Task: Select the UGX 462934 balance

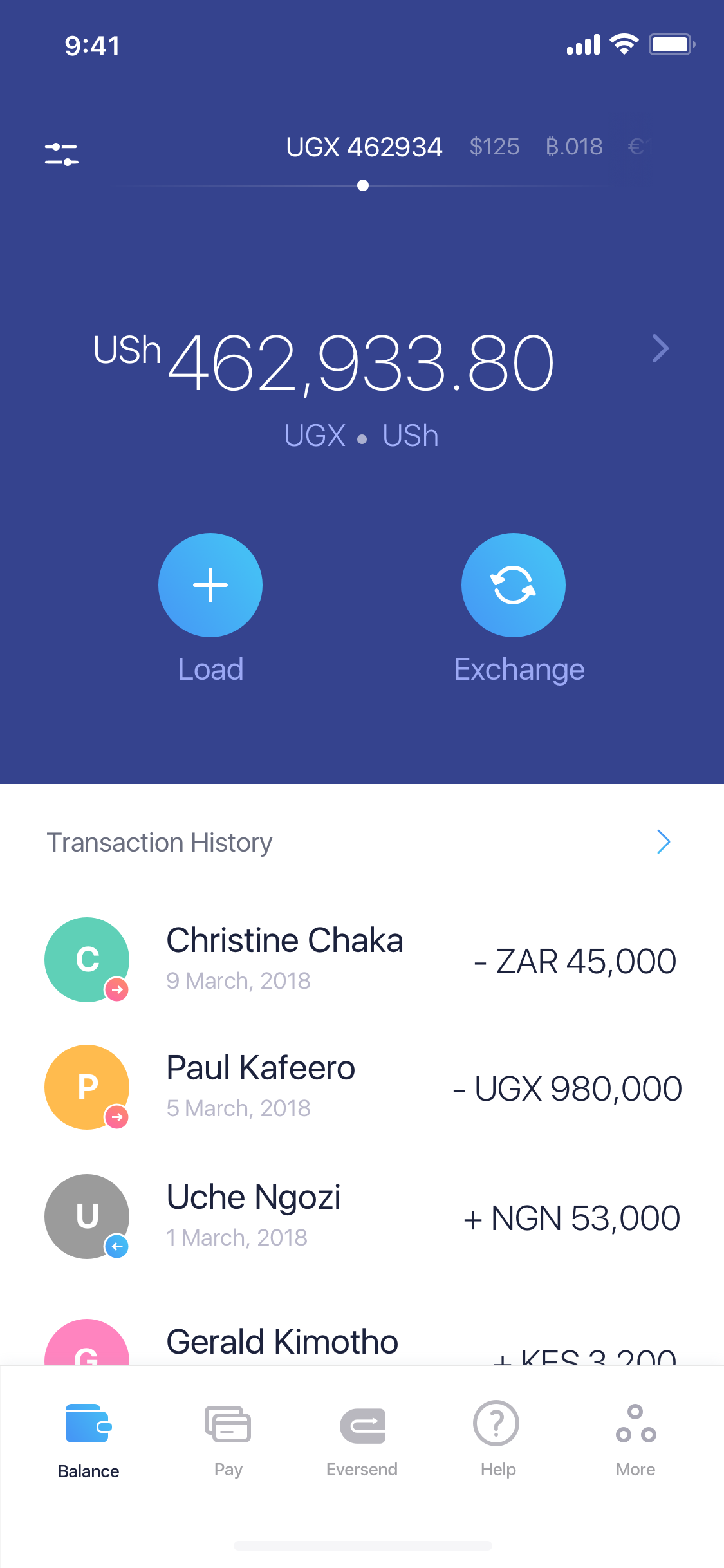Action: [x=364, y=147]
